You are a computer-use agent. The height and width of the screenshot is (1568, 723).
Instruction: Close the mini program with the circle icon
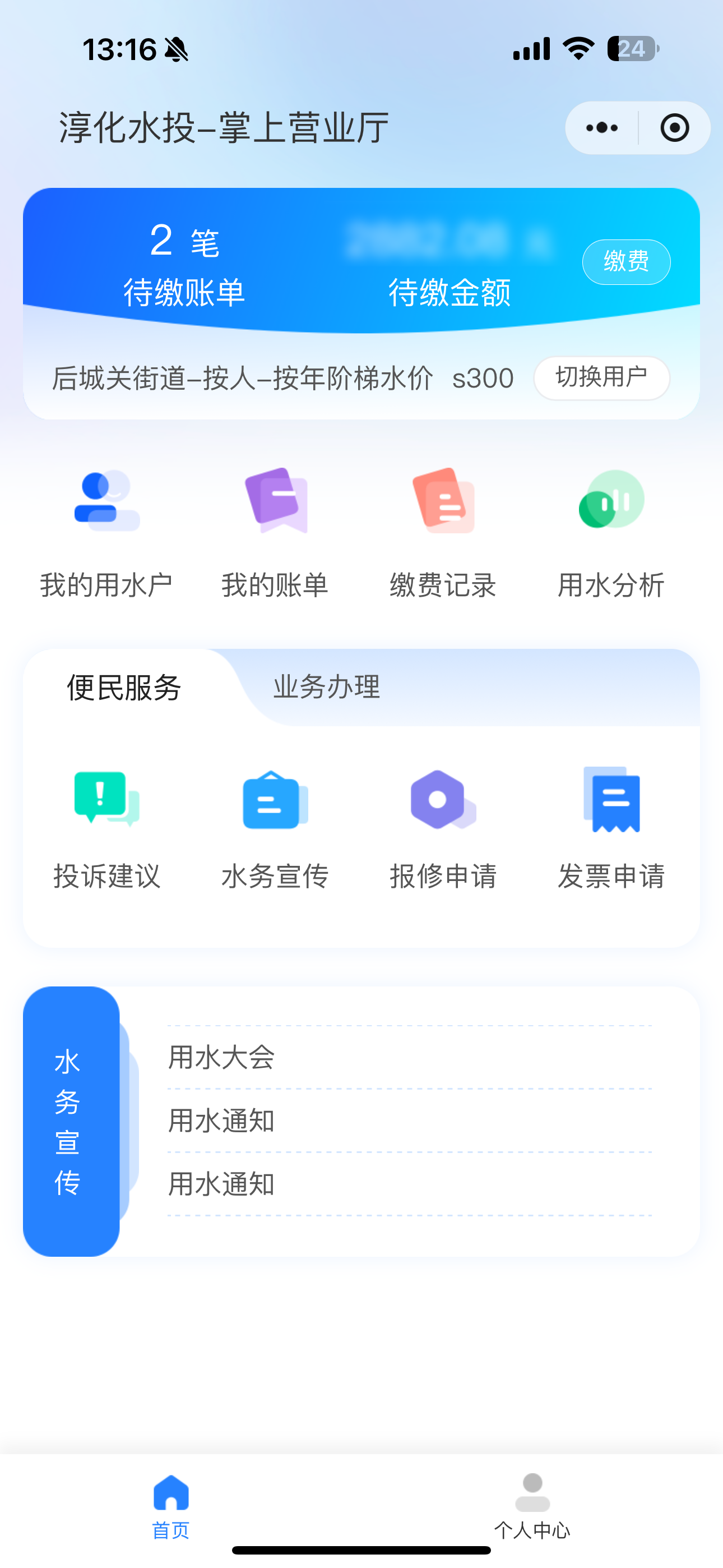[x=674, y=128]
